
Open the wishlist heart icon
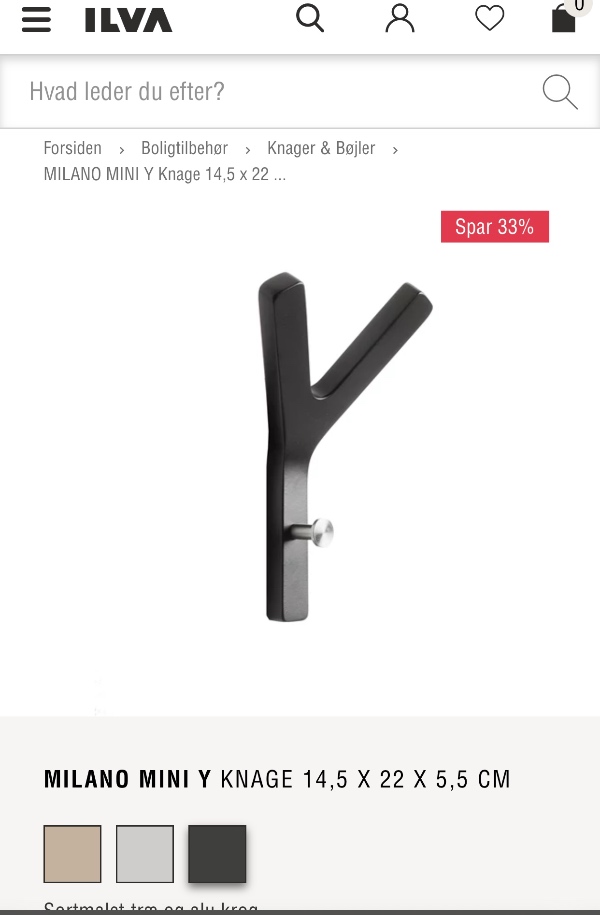[489, 18]
